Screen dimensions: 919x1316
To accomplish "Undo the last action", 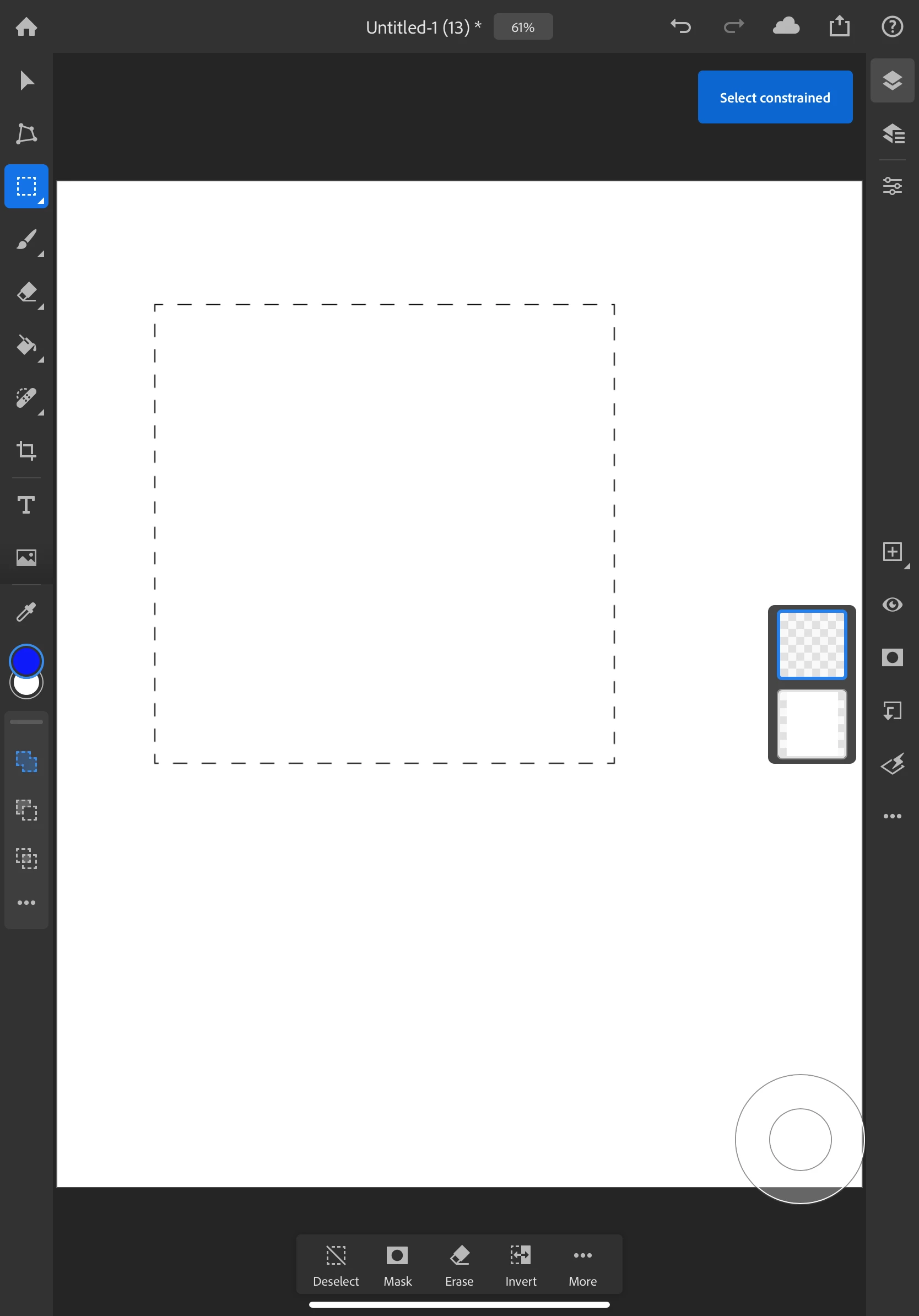I will point(680,26).
